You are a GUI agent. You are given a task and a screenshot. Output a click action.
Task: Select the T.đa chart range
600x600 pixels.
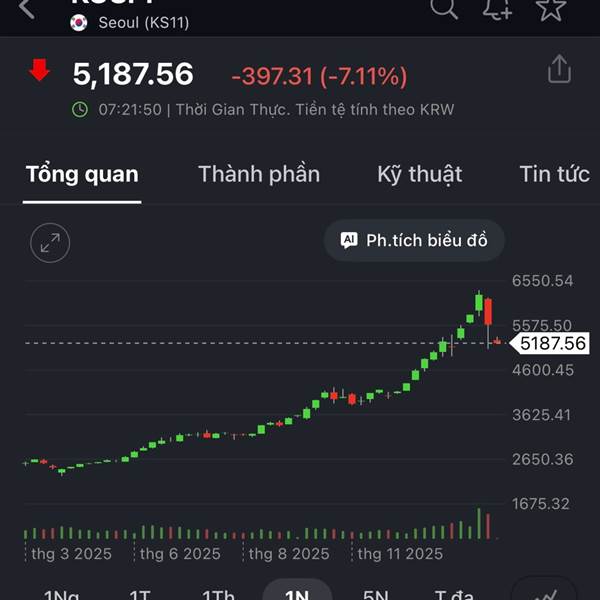pyautogui.click(x=454, y=594)
